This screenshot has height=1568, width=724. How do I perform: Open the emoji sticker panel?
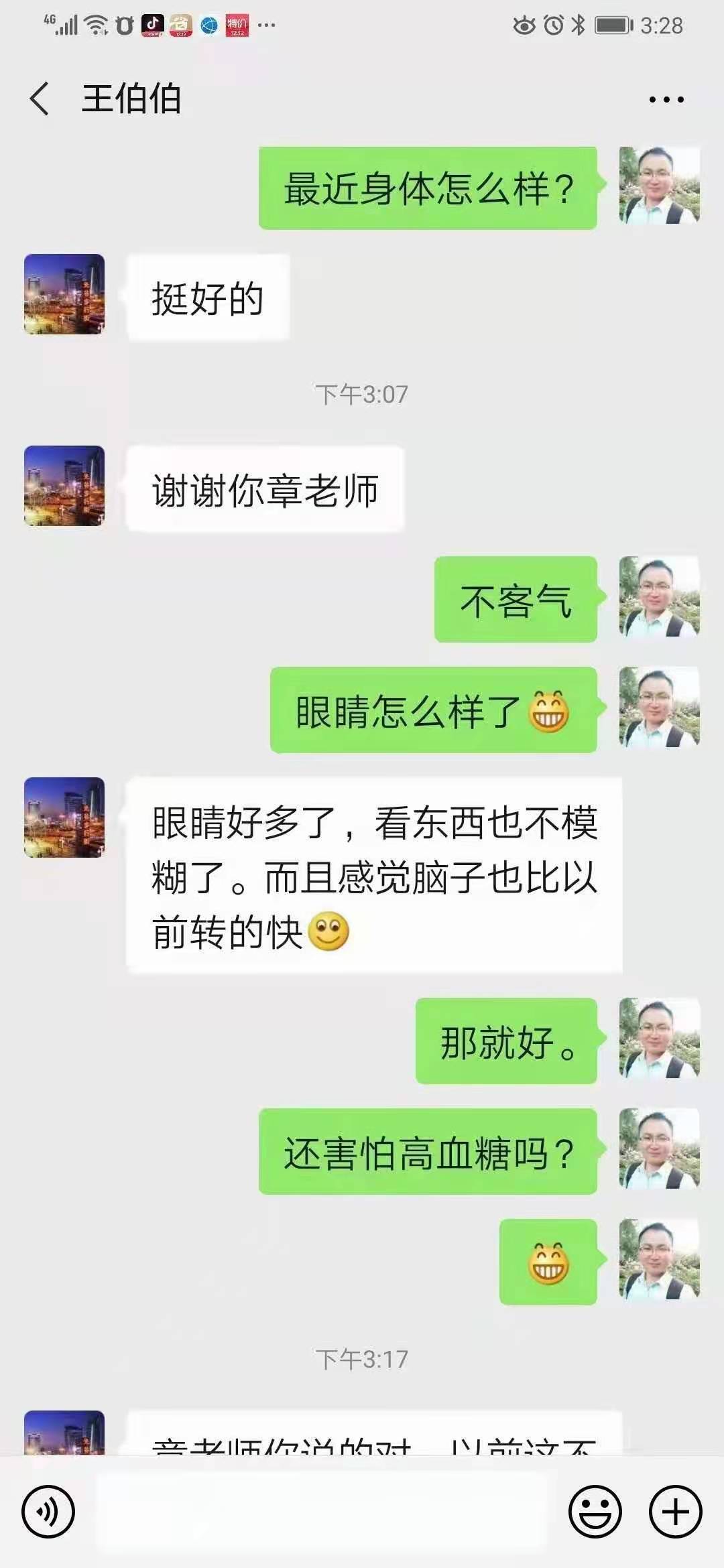coord(595,1512)
